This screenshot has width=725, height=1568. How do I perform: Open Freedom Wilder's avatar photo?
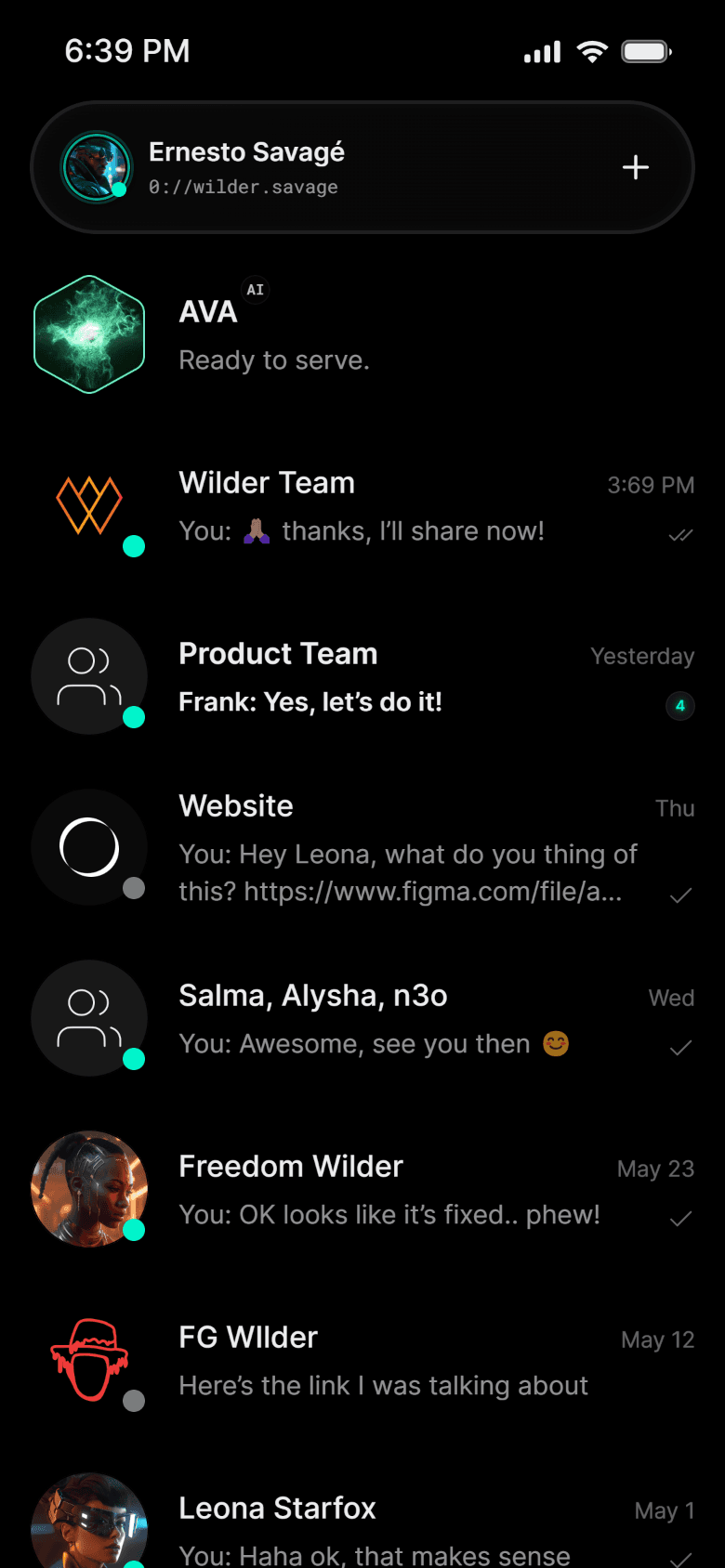pos(88,1188)
